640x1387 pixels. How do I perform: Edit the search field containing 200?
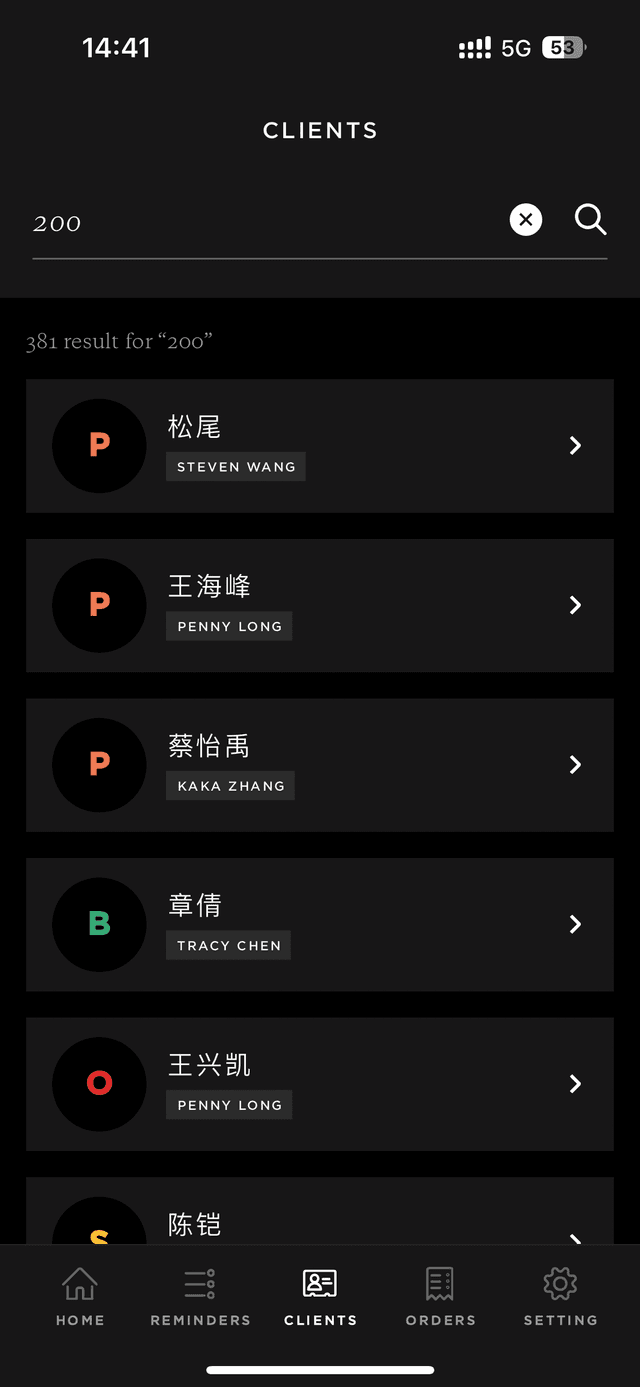pos(260,223)
